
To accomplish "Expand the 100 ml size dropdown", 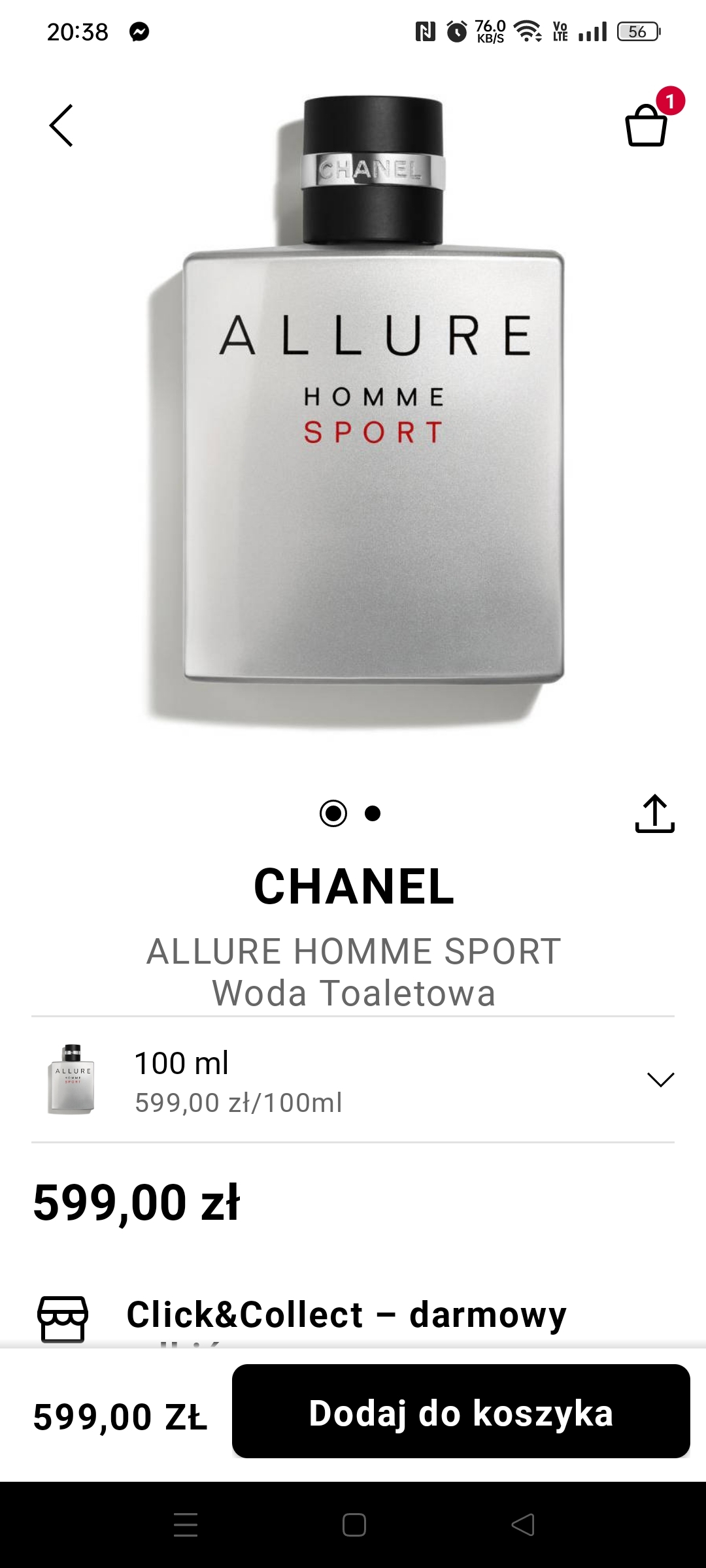I will click(660, 1079).
